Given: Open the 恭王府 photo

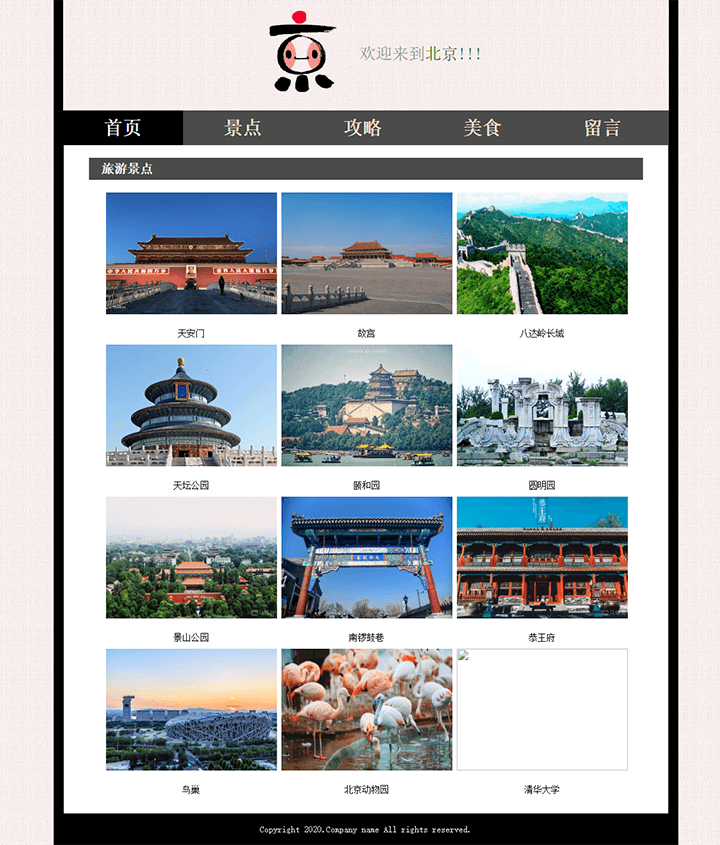Looking at the screenshot, I should pyautogui.click(x=542, y=557).
